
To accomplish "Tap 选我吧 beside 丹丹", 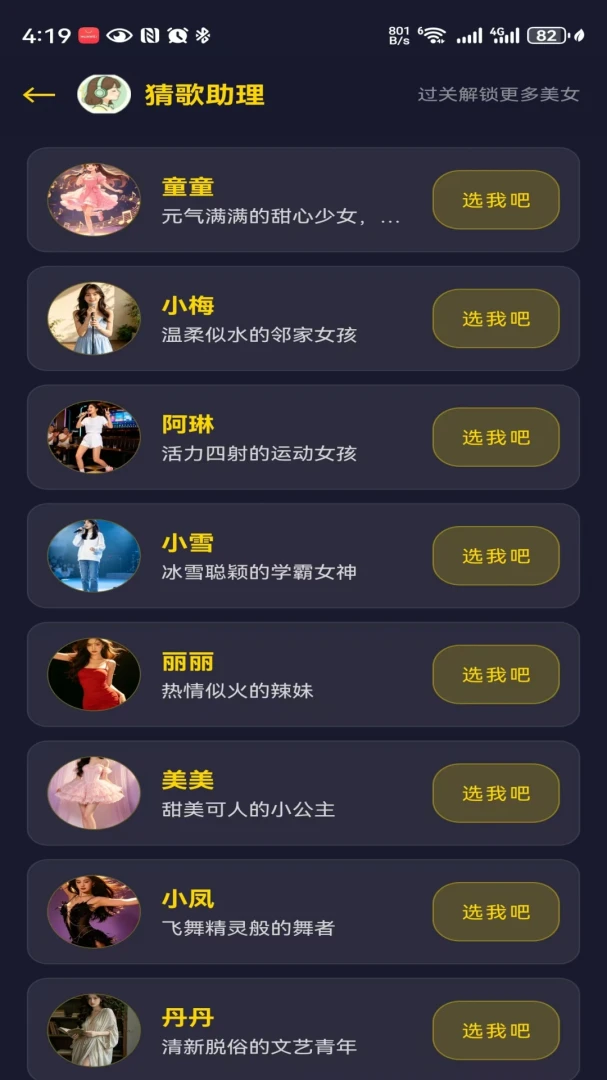I will pos(495,1030).
